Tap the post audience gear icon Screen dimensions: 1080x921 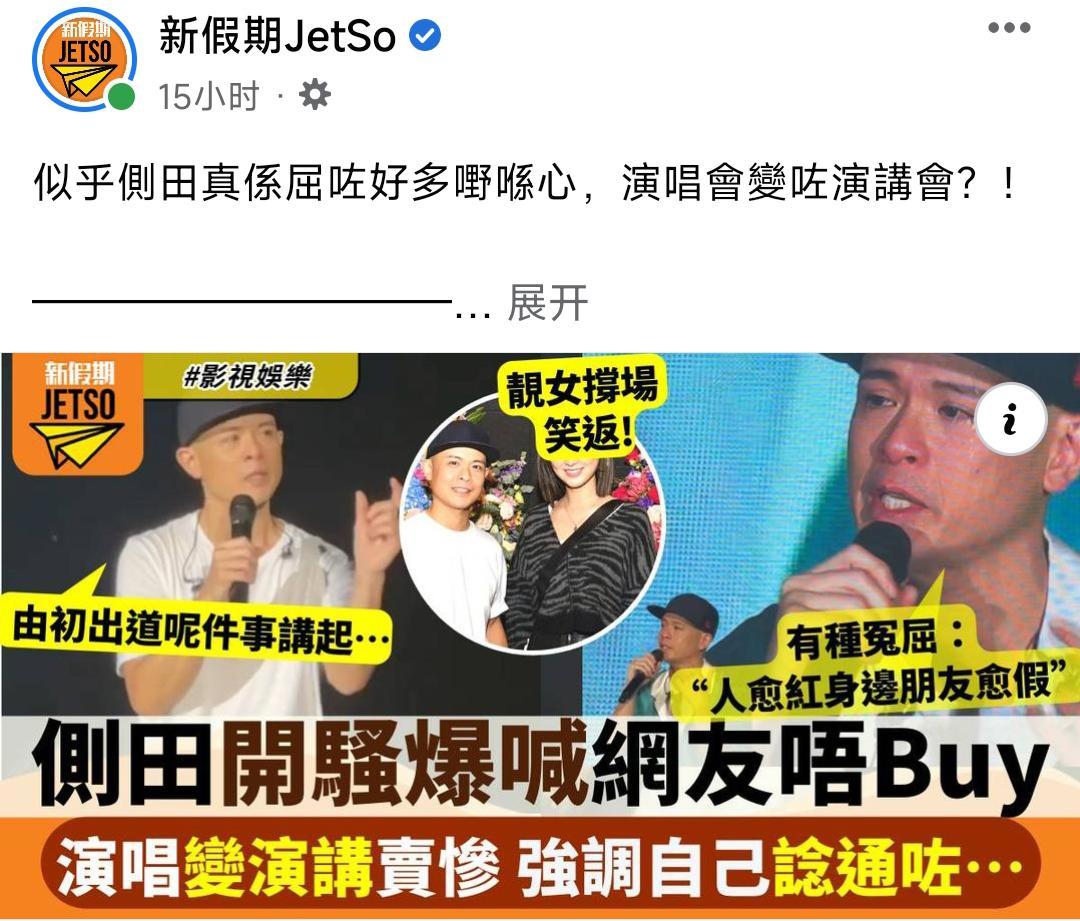click(x=315, y=96)
